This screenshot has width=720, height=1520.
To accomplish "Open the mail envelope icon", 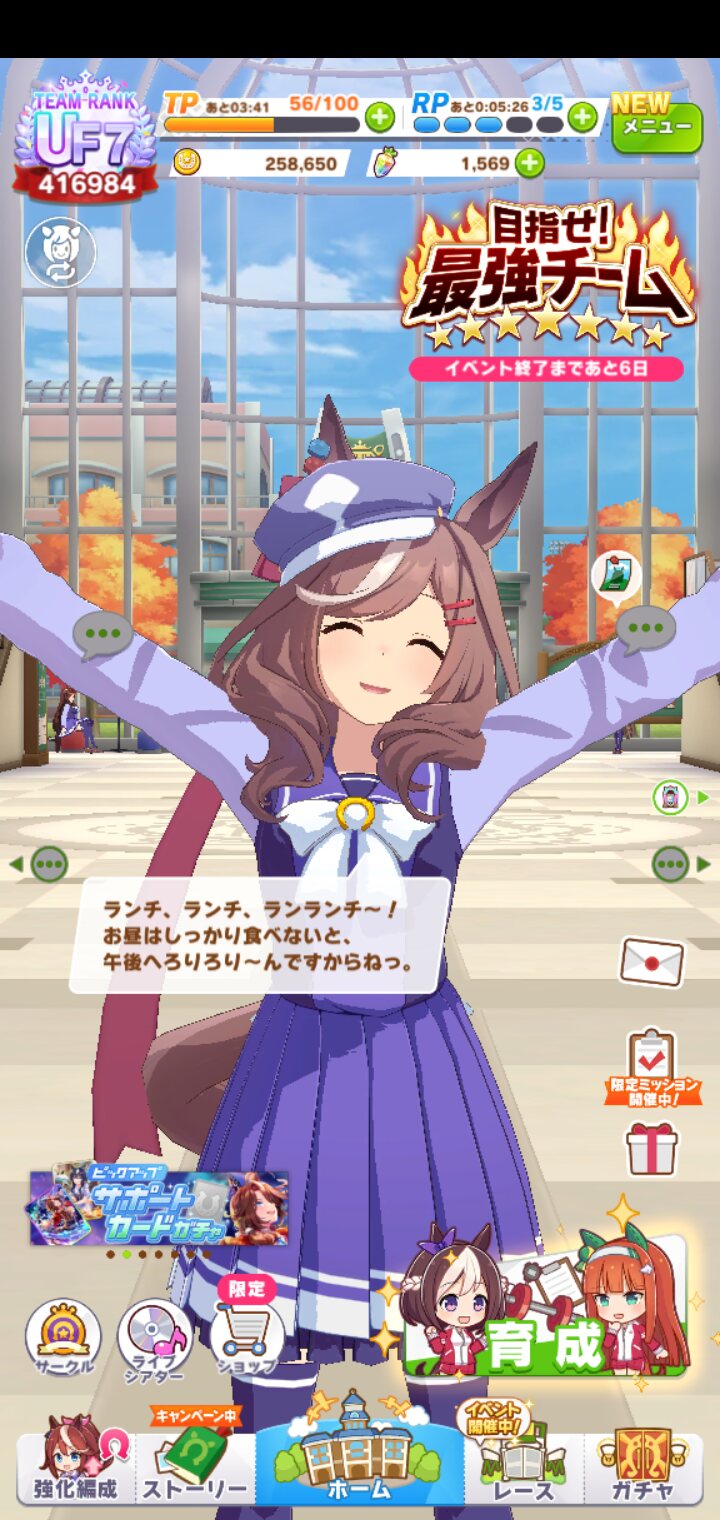I will tap(651, 962).
